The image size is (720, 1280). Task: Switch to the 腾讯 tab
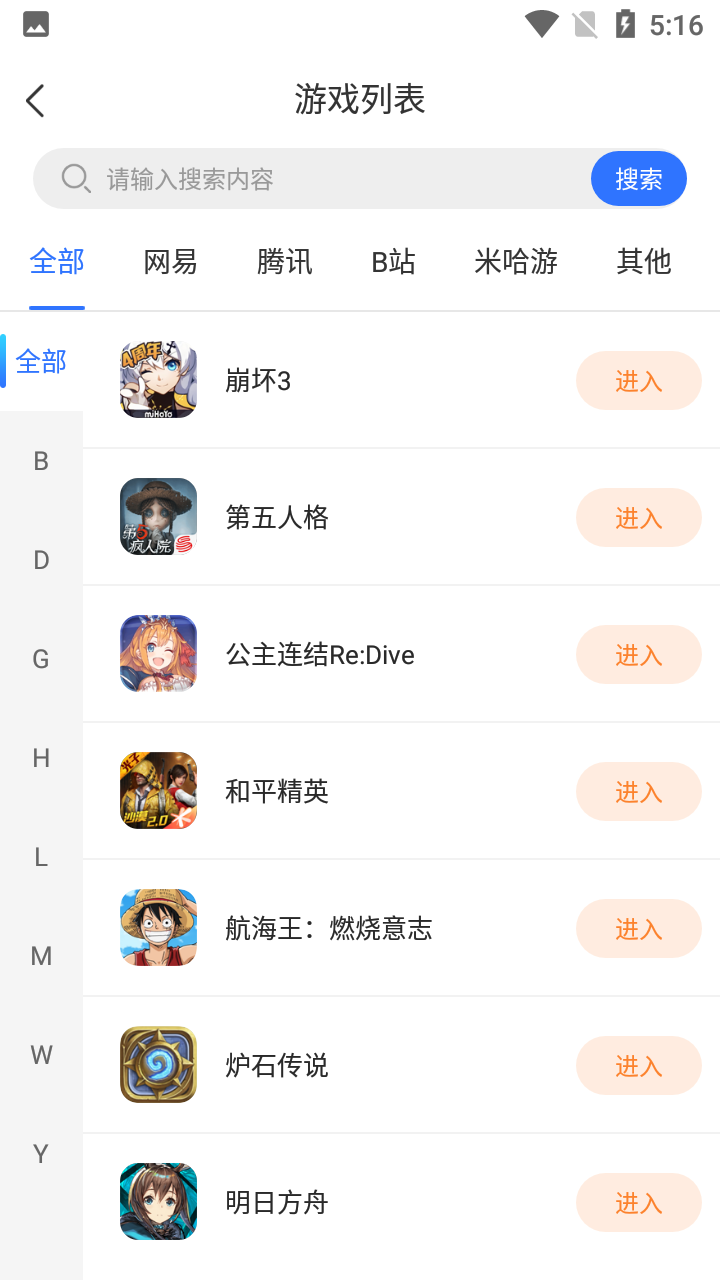[x=284, y=261]
